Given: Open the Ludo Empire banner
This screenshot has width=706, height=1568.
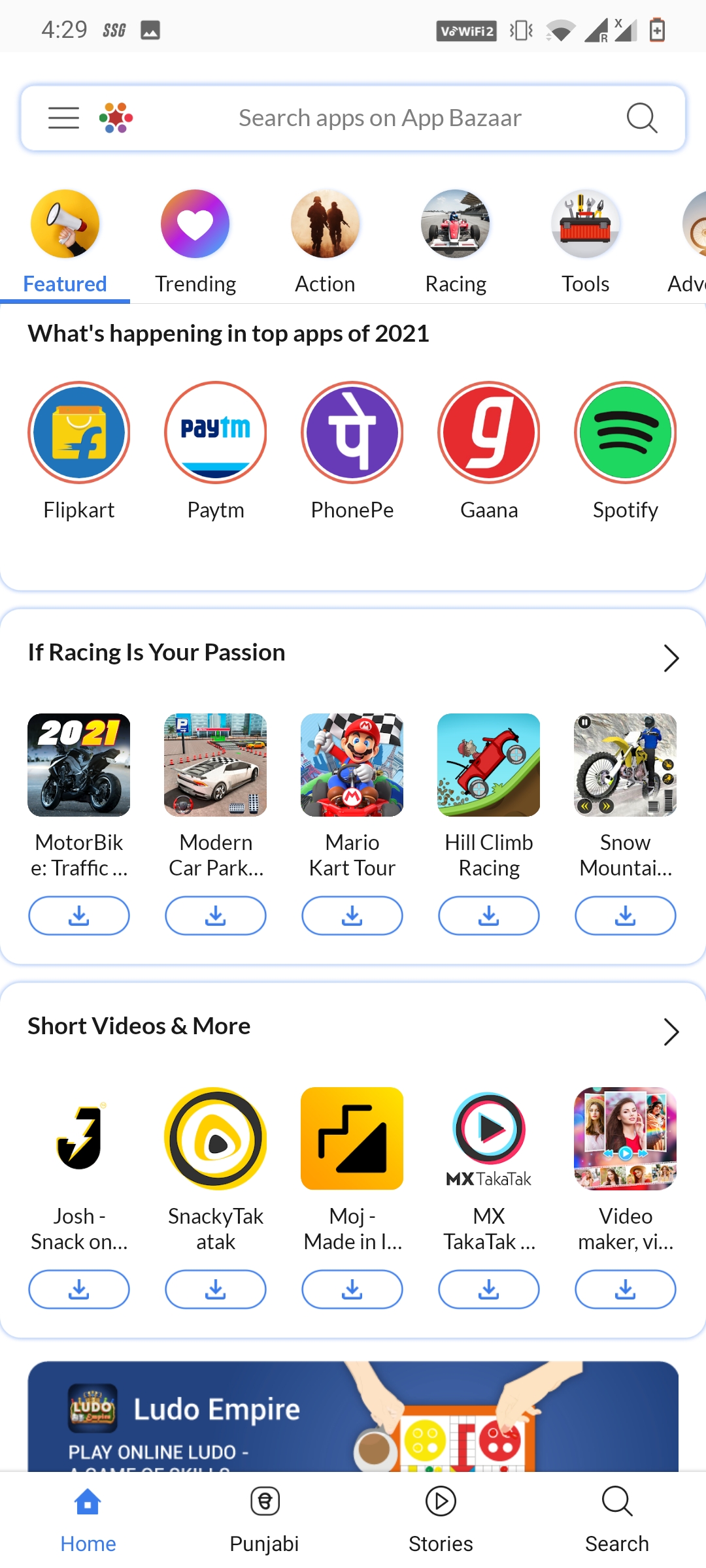Looking at the screenshot, I should (353, 1416).
